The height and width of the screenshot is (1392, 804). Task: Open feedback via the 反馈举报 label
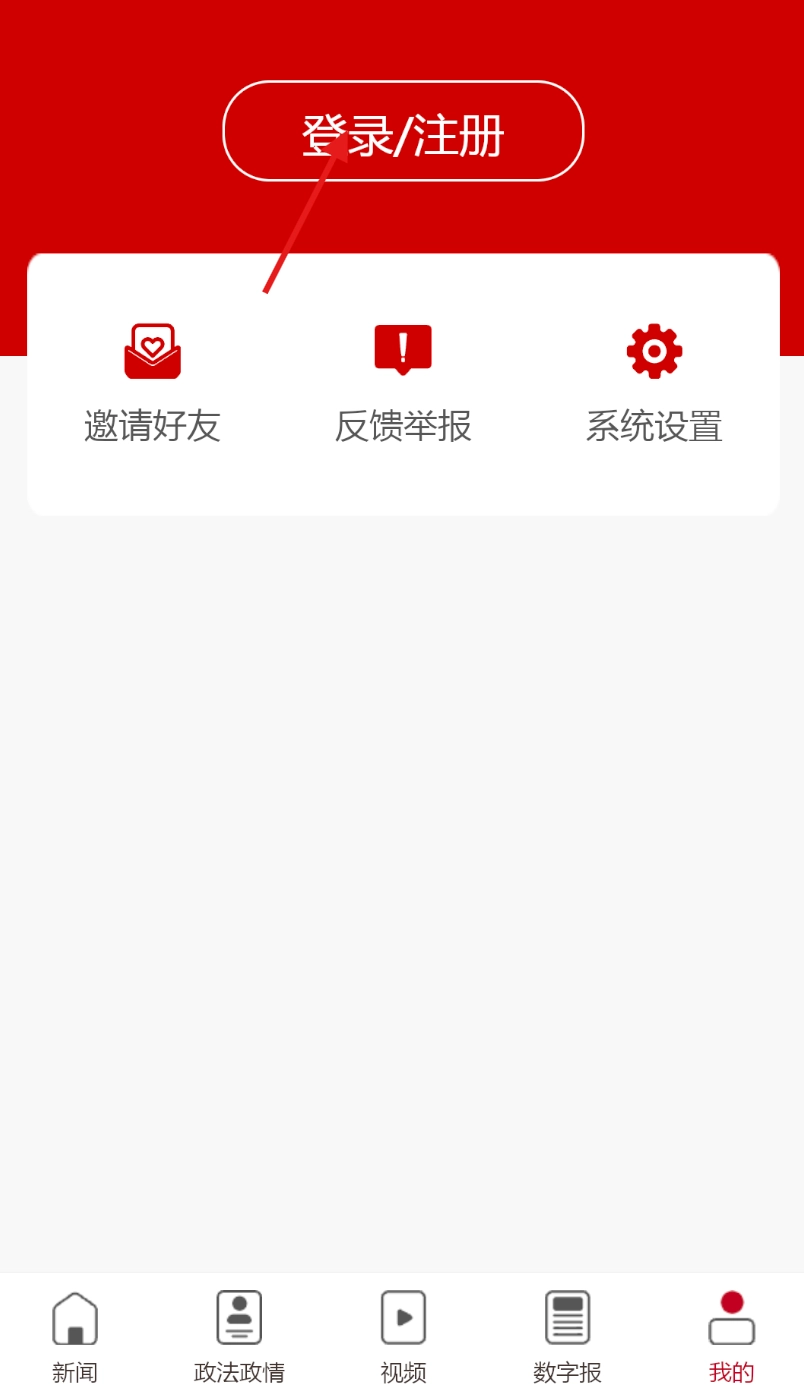coord(402,426)
